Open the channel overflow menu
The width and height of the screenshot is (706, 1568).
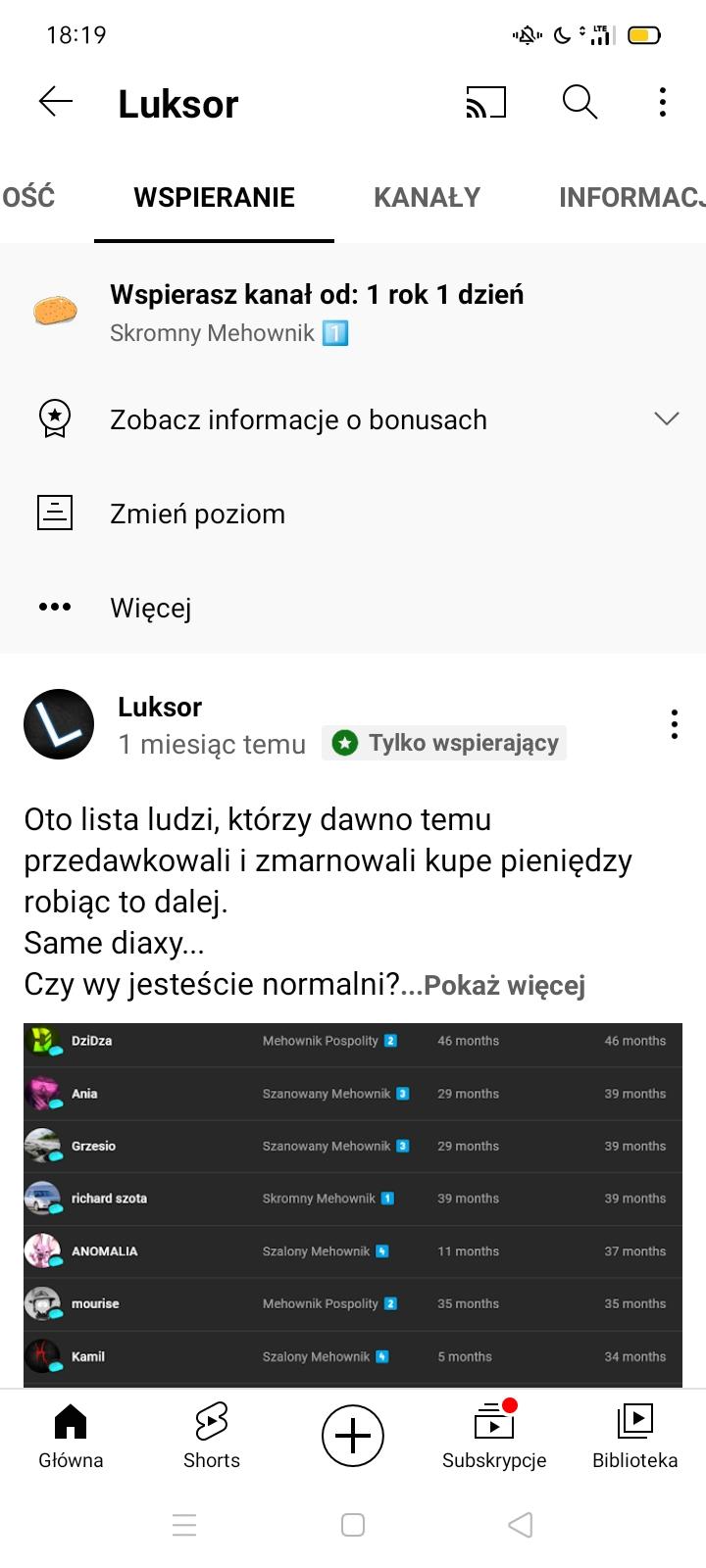pos(663,102)
